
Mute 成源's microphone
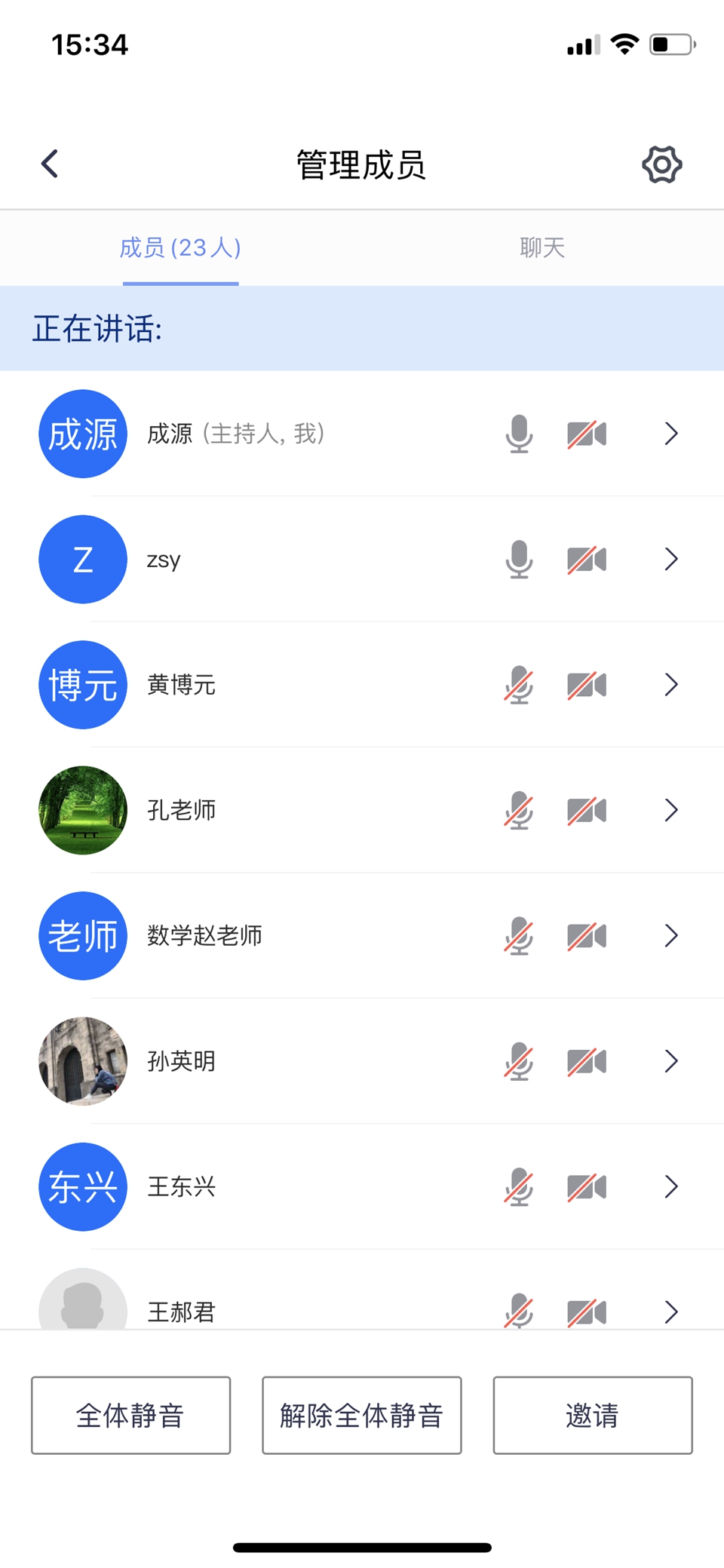[x=518, y=434]
